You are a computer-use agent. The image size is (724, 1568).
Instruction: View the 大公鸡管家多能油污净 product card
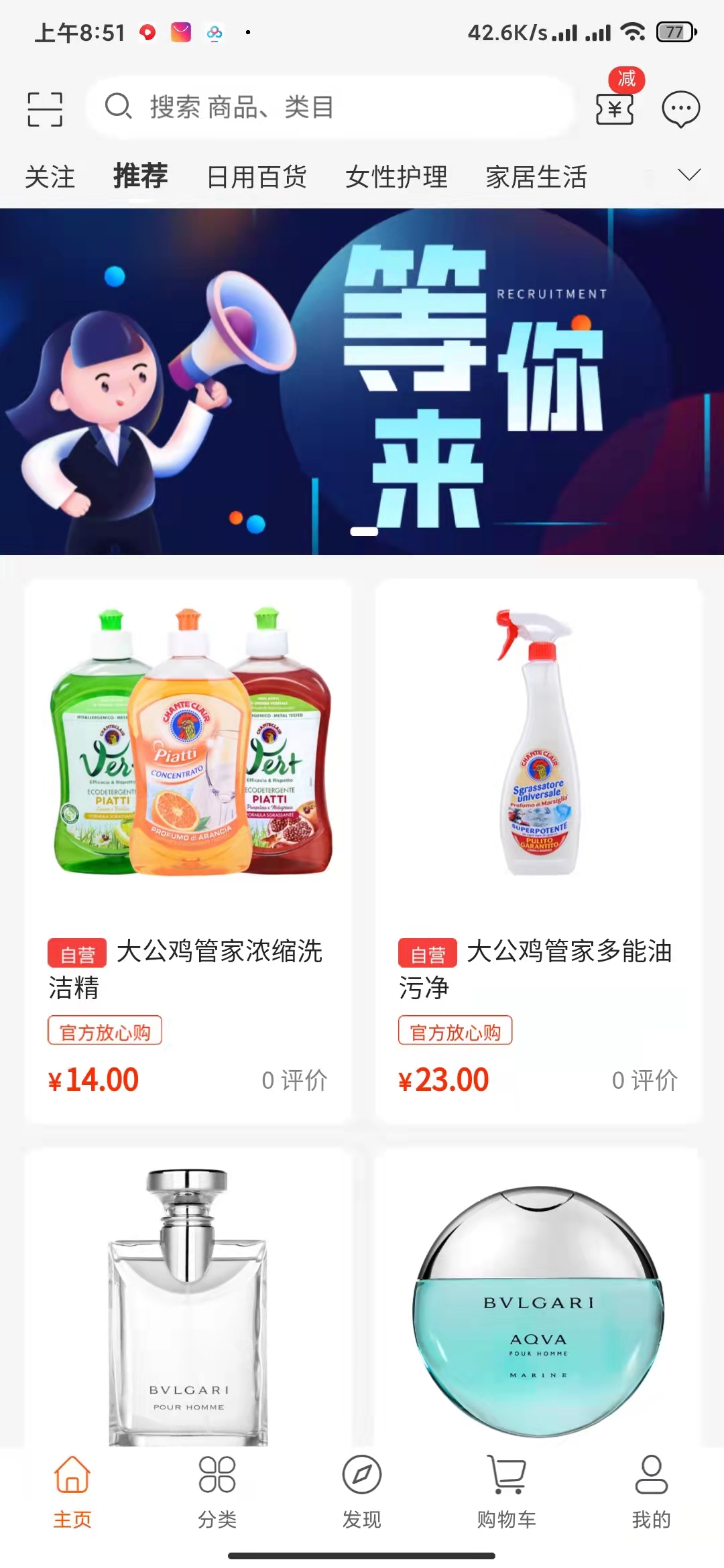[x=538, y=851]
